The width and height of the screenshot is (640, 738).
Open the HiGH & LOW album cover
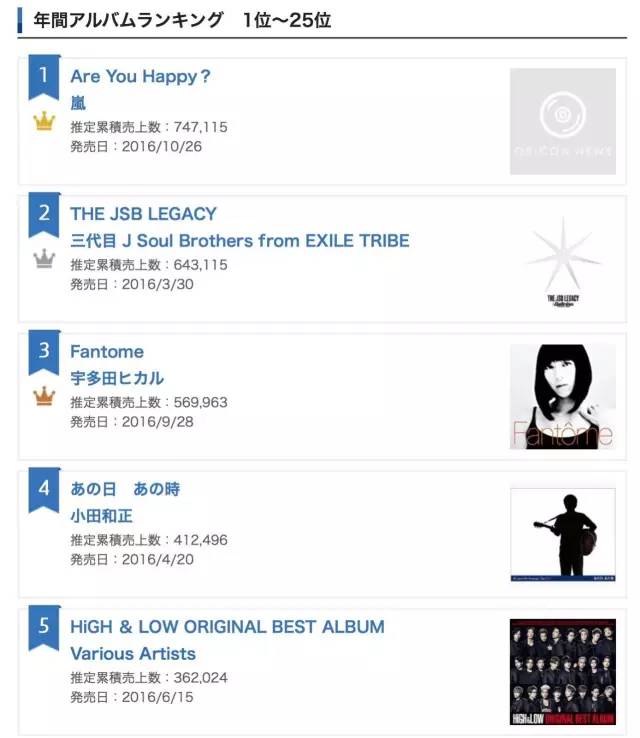(562, 671)
